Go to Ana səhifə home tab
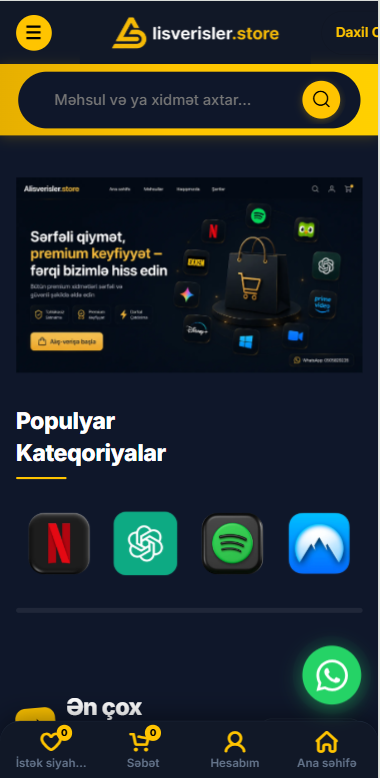 [326, 749]
